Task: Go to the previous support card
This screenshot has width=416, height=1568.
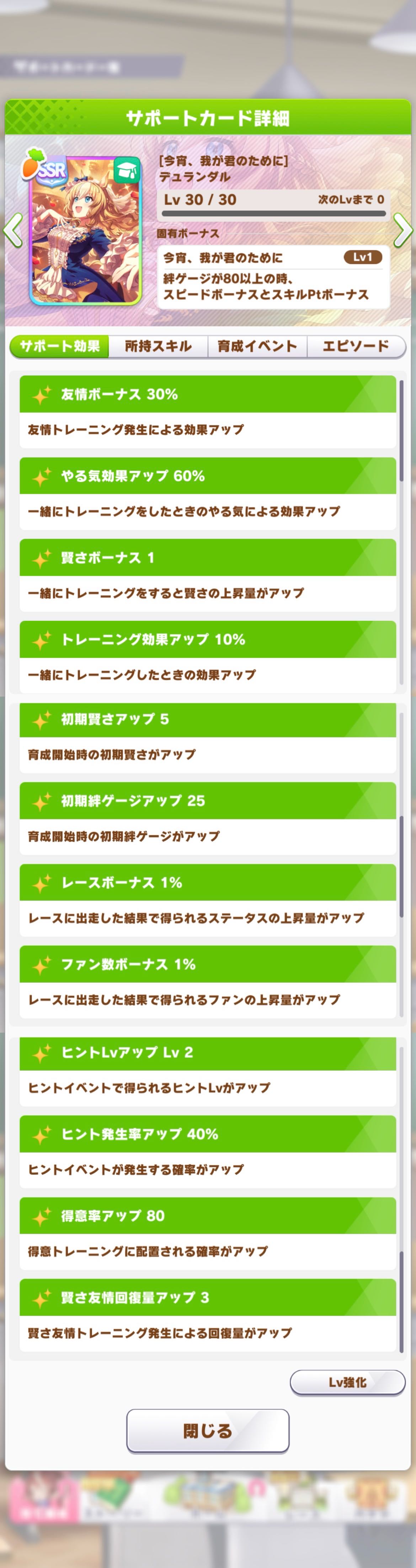Action: pos(14,230)
